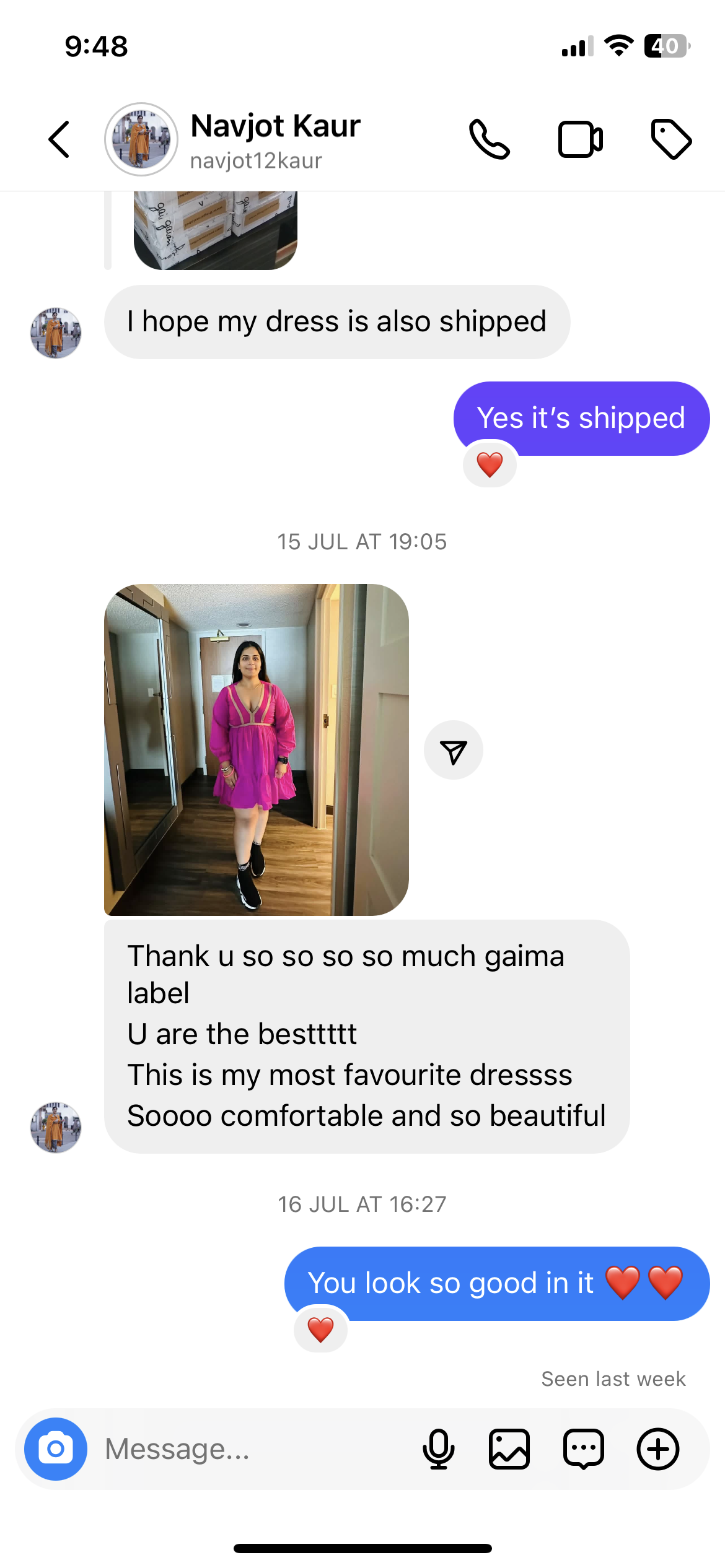View heart reaction on "You look so good"

tap(320, 1329)
